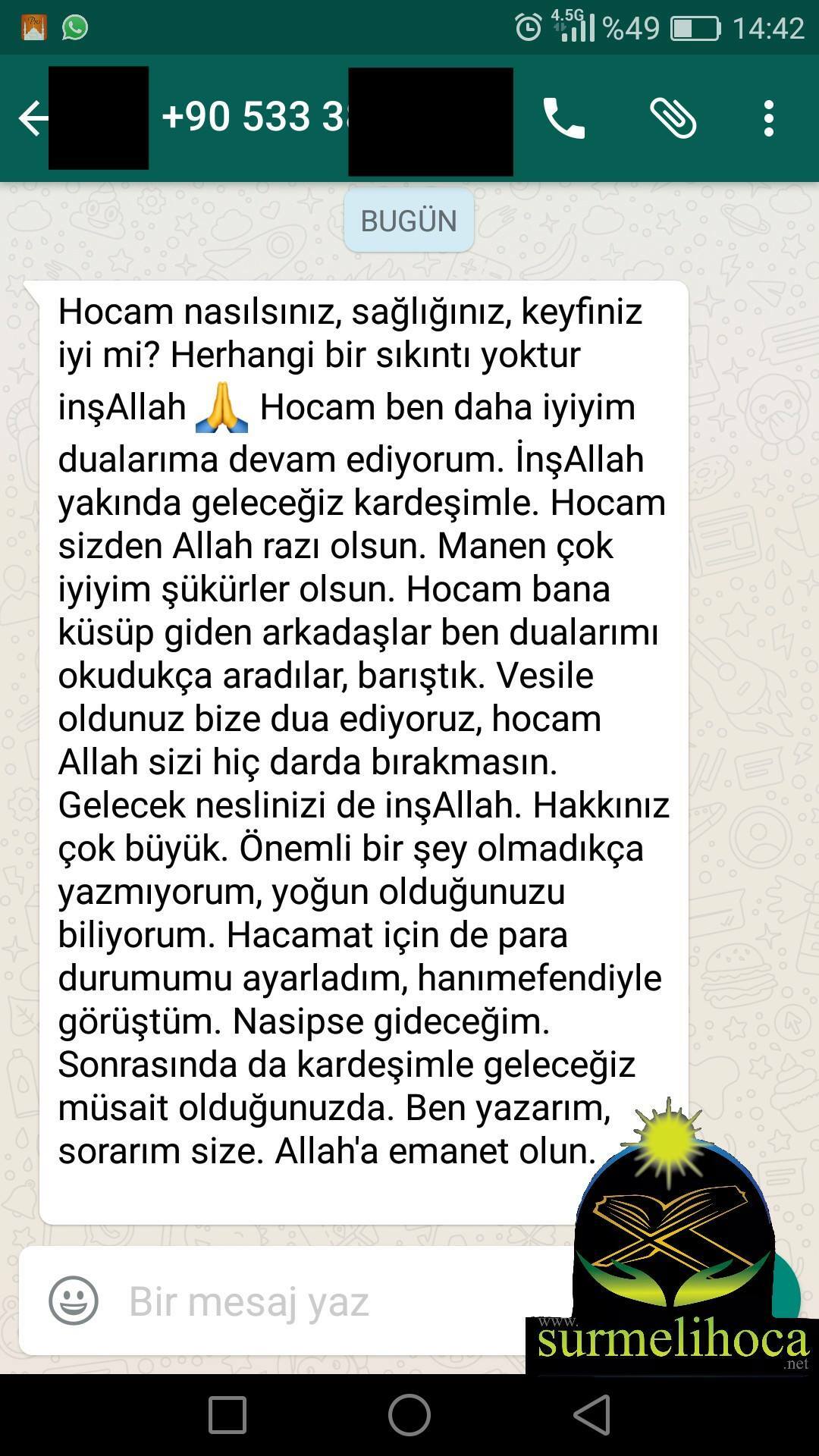819x1456 pixels.
Task: Open the three-dot overflow menu
Action: [x=768, y=118]
